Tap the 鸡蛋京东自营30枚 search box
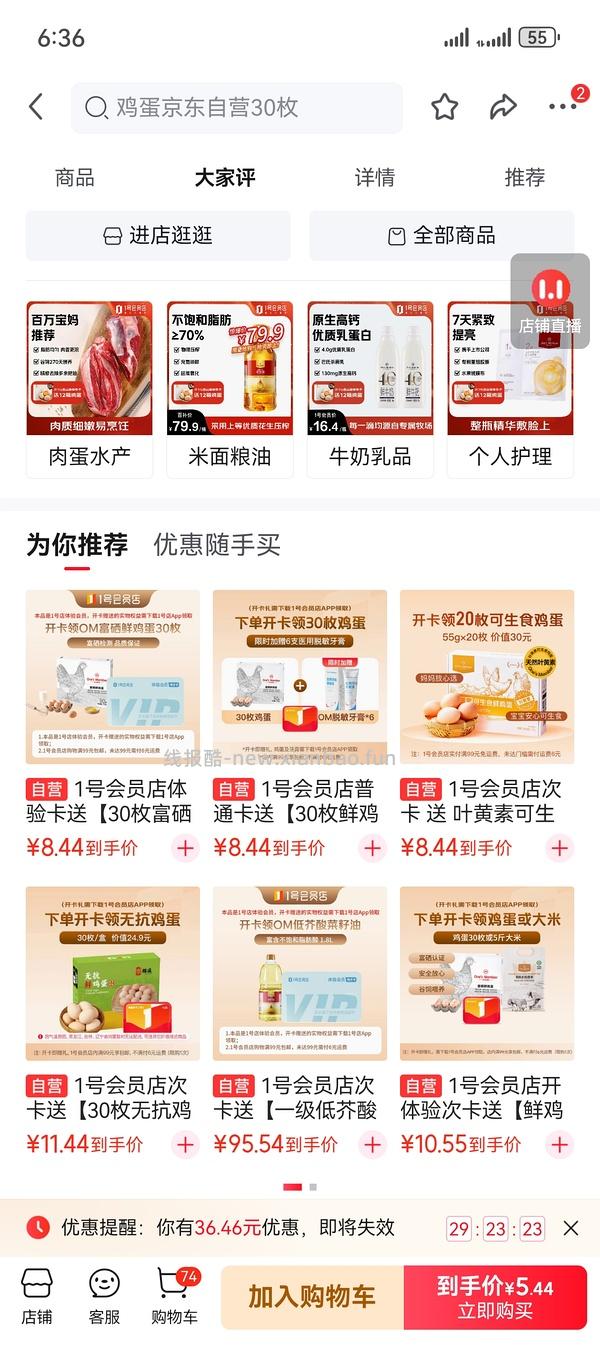 (x=237, y=108)
